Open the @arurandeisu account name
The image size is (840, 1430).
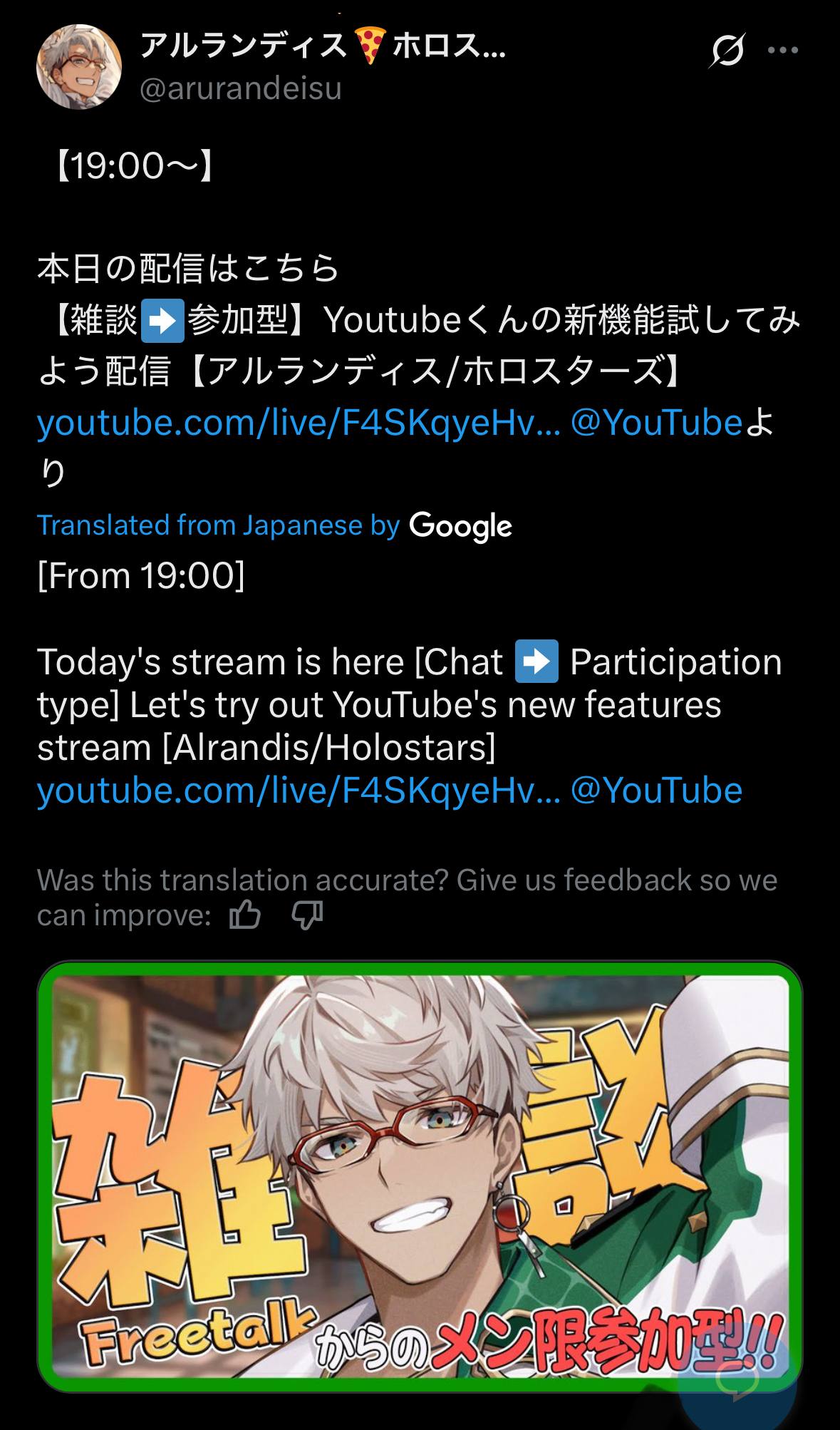click(241, 89)
